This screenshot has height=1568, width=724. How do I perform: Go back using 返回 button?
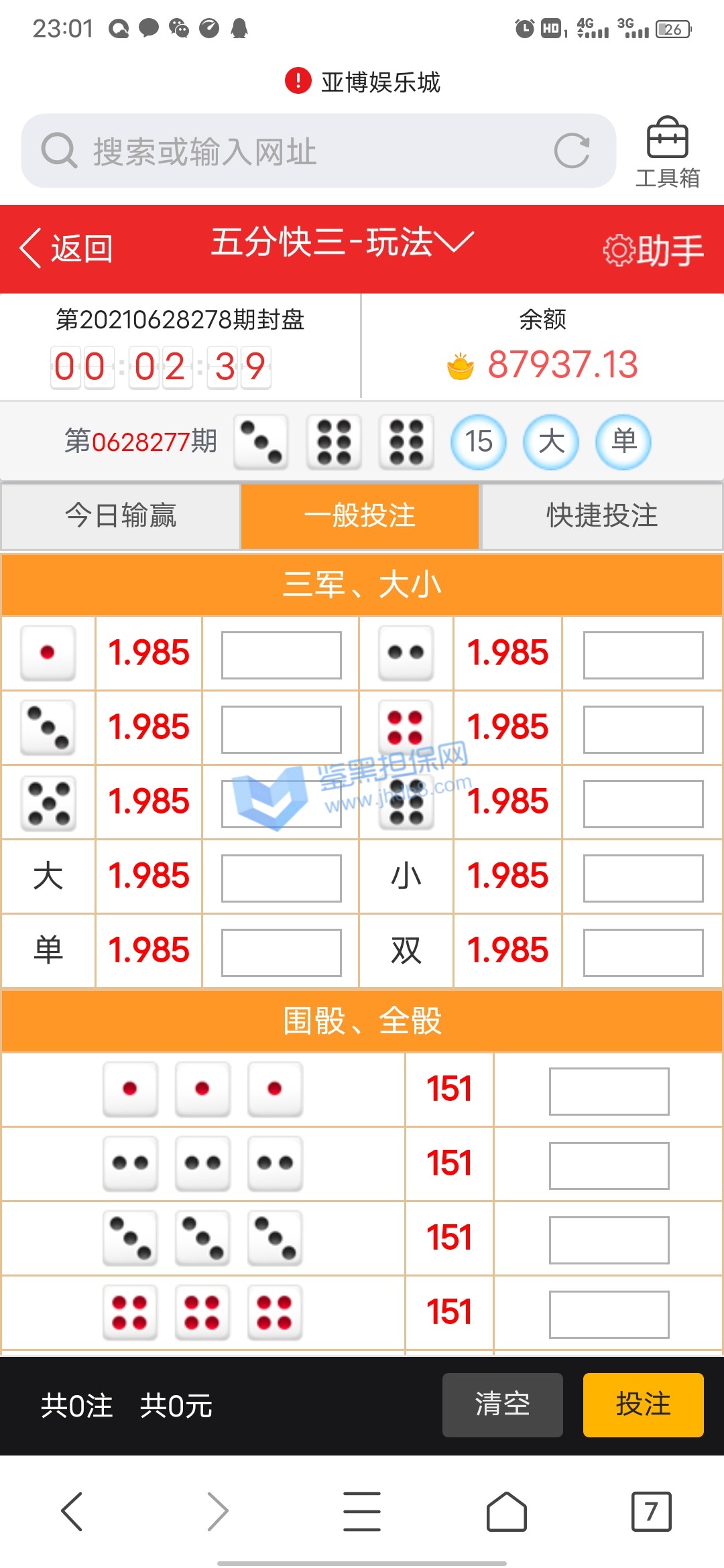pos(66,249)
